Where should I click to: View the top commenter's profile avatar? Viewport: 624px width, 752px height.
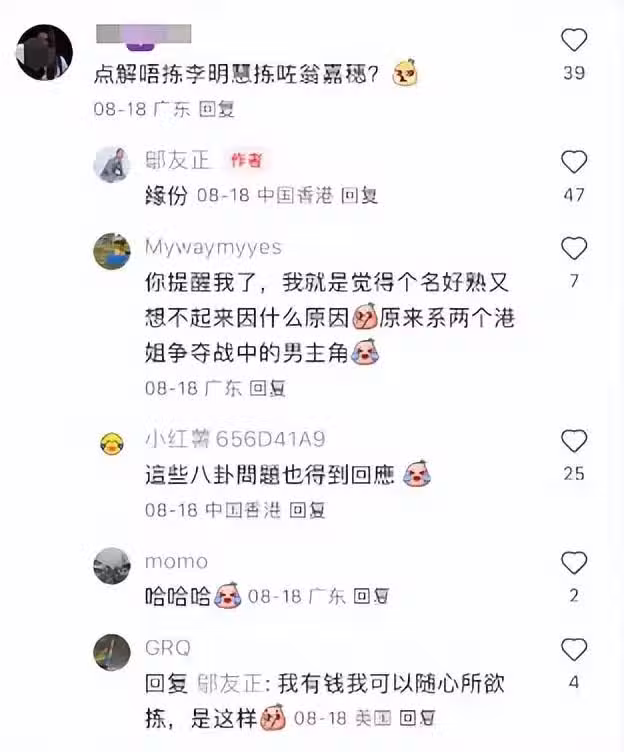tap(45, 51)
